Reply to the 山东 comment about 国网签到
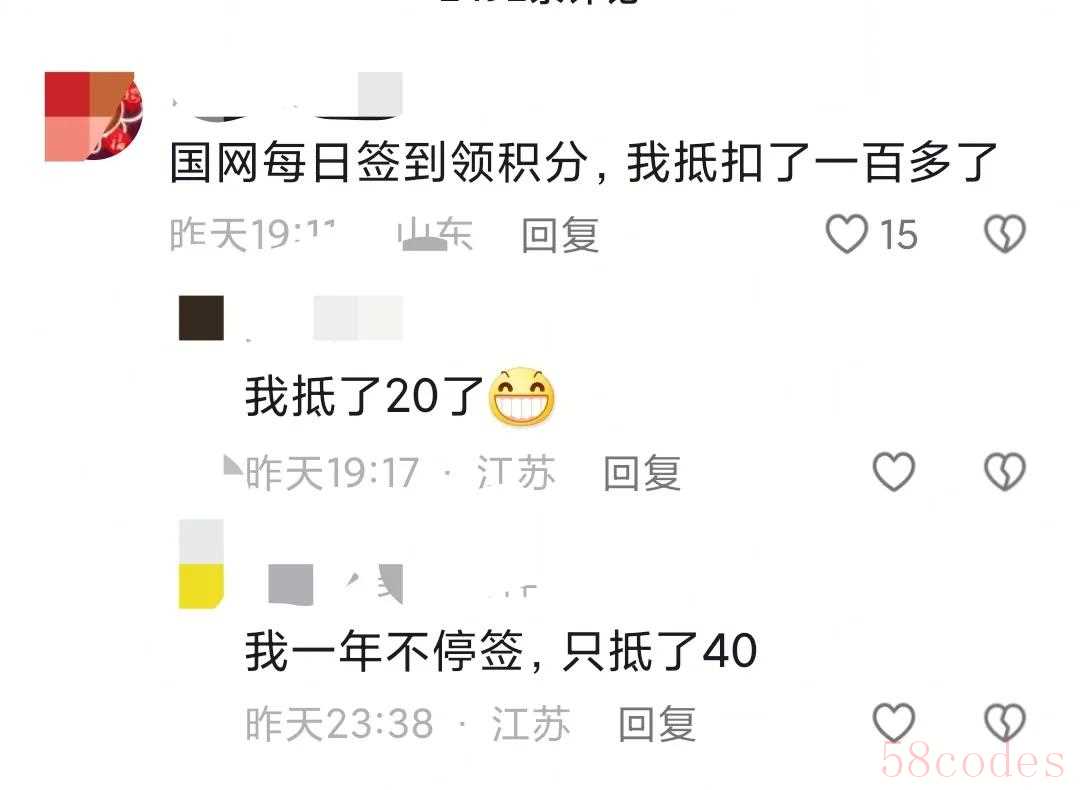1080x790 pixels. click(x=560, y=236)
